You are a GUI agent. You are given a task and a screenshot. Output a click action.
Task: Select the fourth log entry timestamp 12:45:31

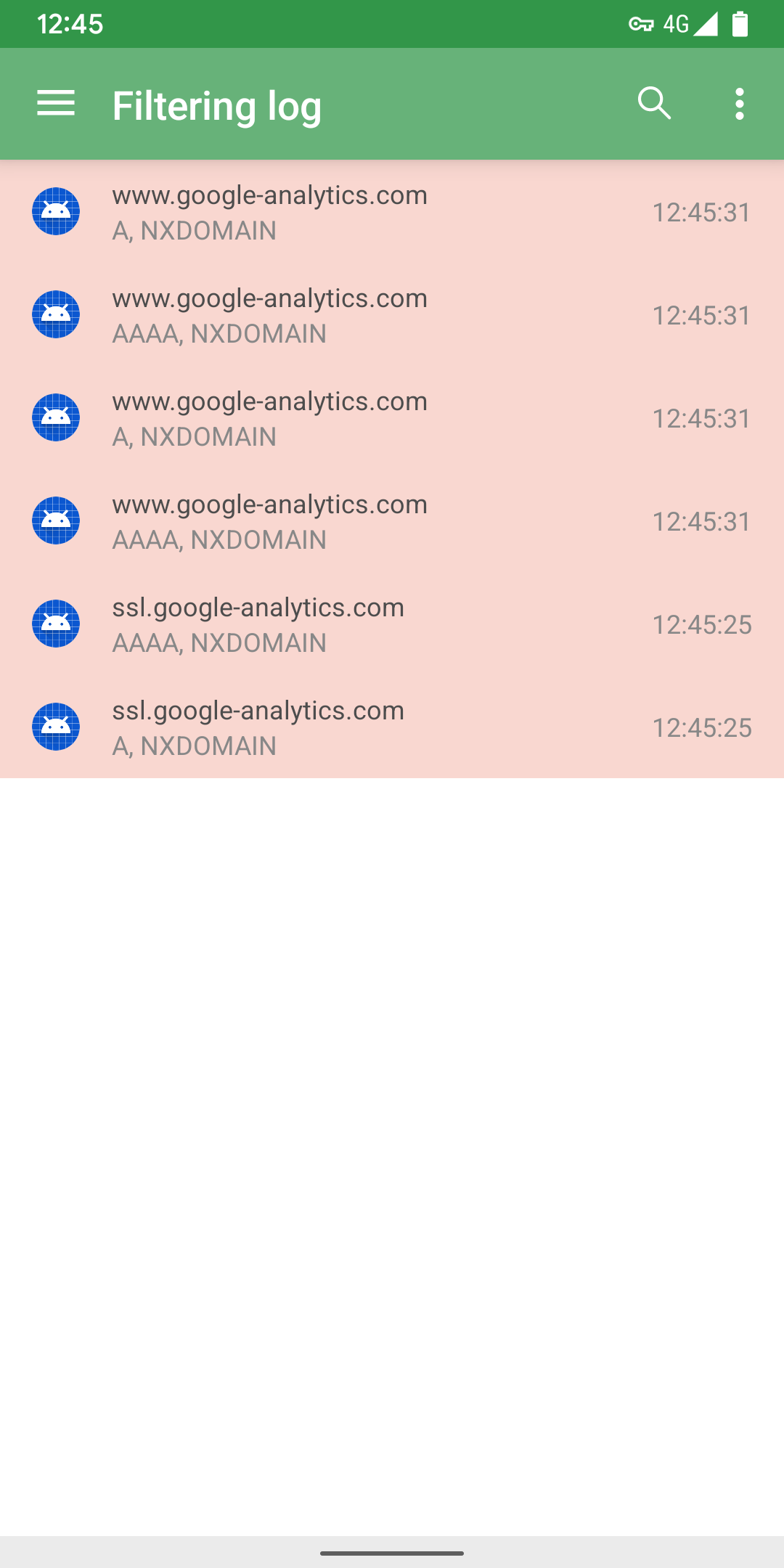click(701, 521)
